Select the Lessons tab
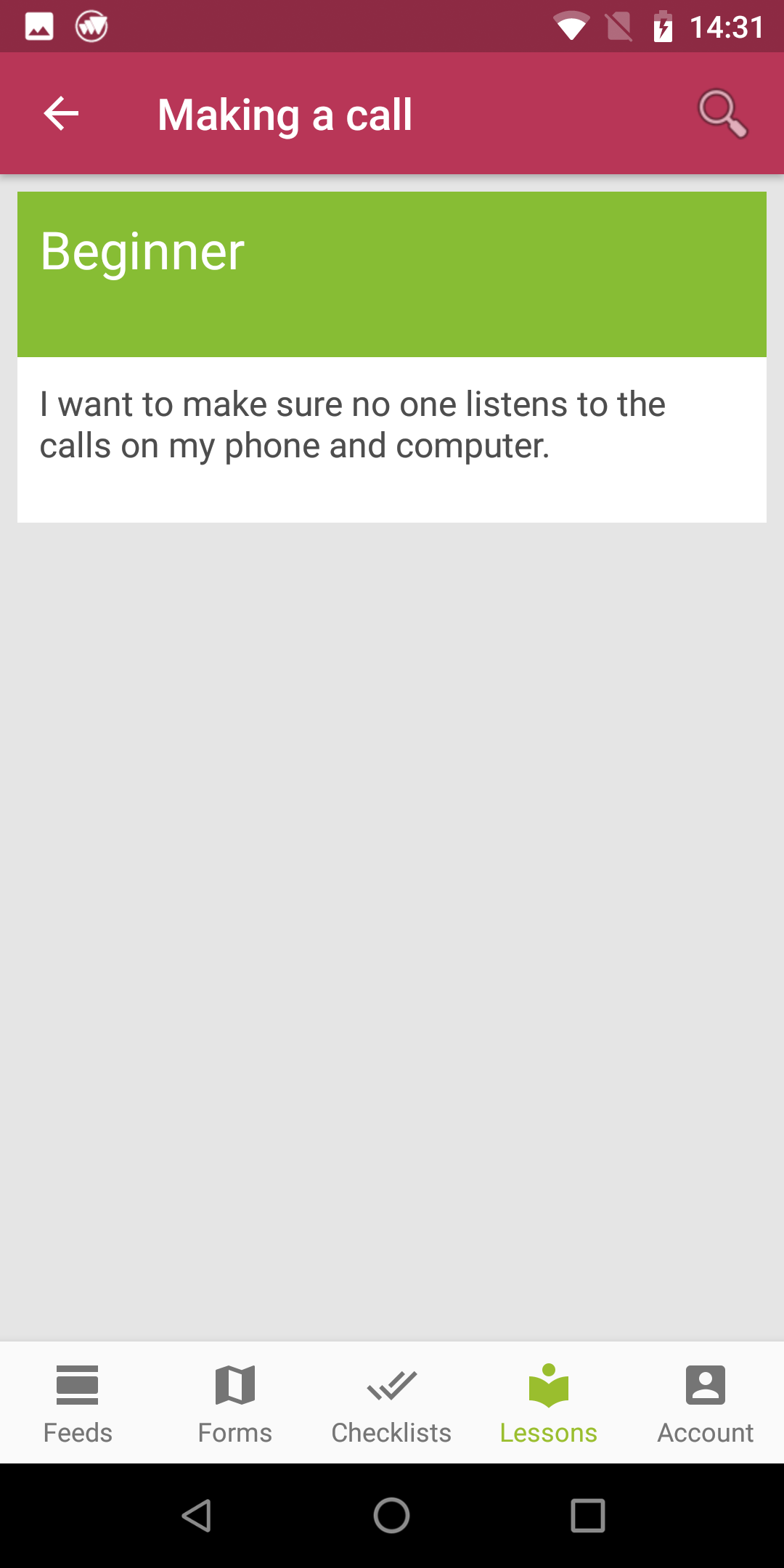Viewport: 784px width, 1568px height. point(549,1404)
